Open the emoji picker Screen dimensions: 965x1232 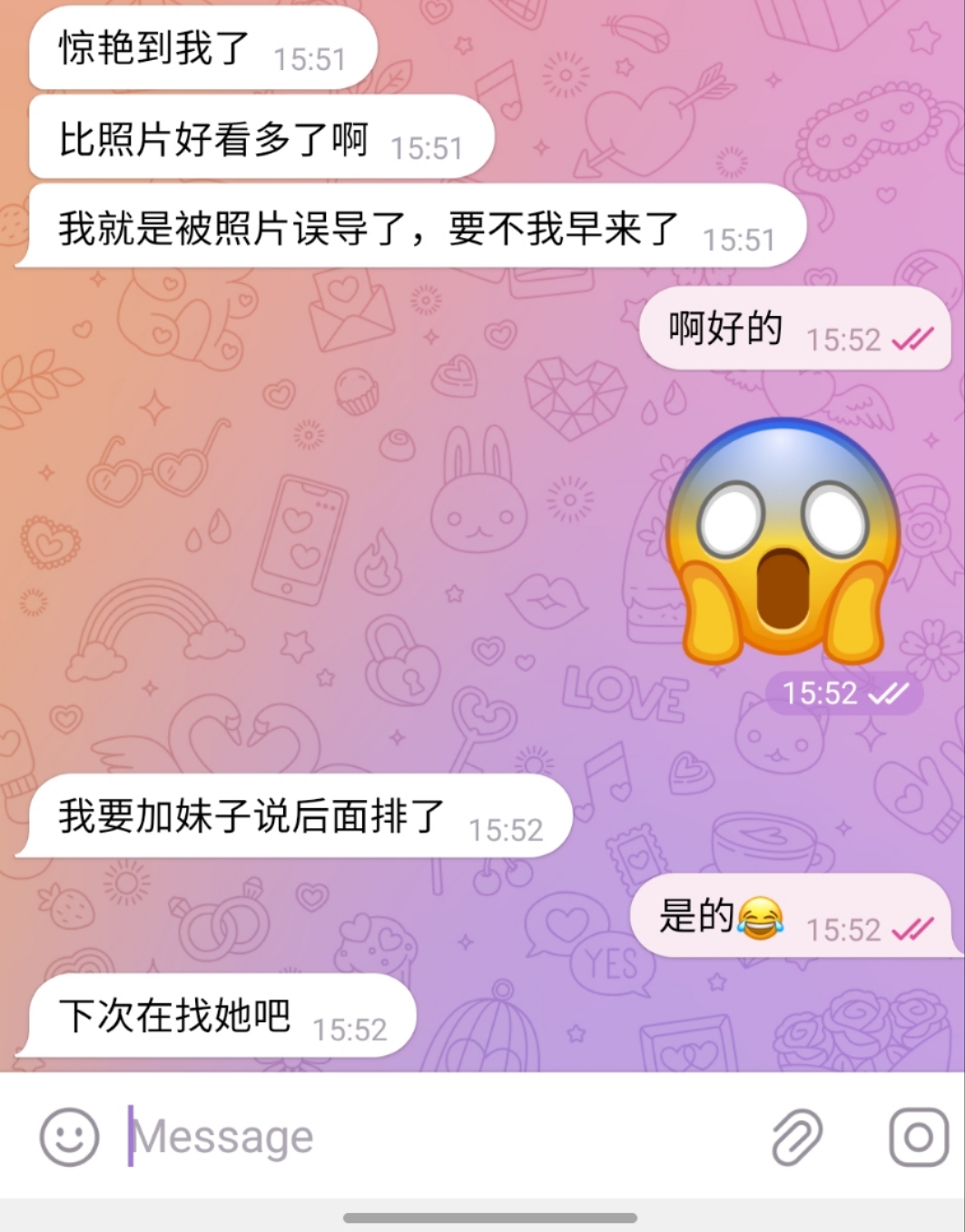69,1136
